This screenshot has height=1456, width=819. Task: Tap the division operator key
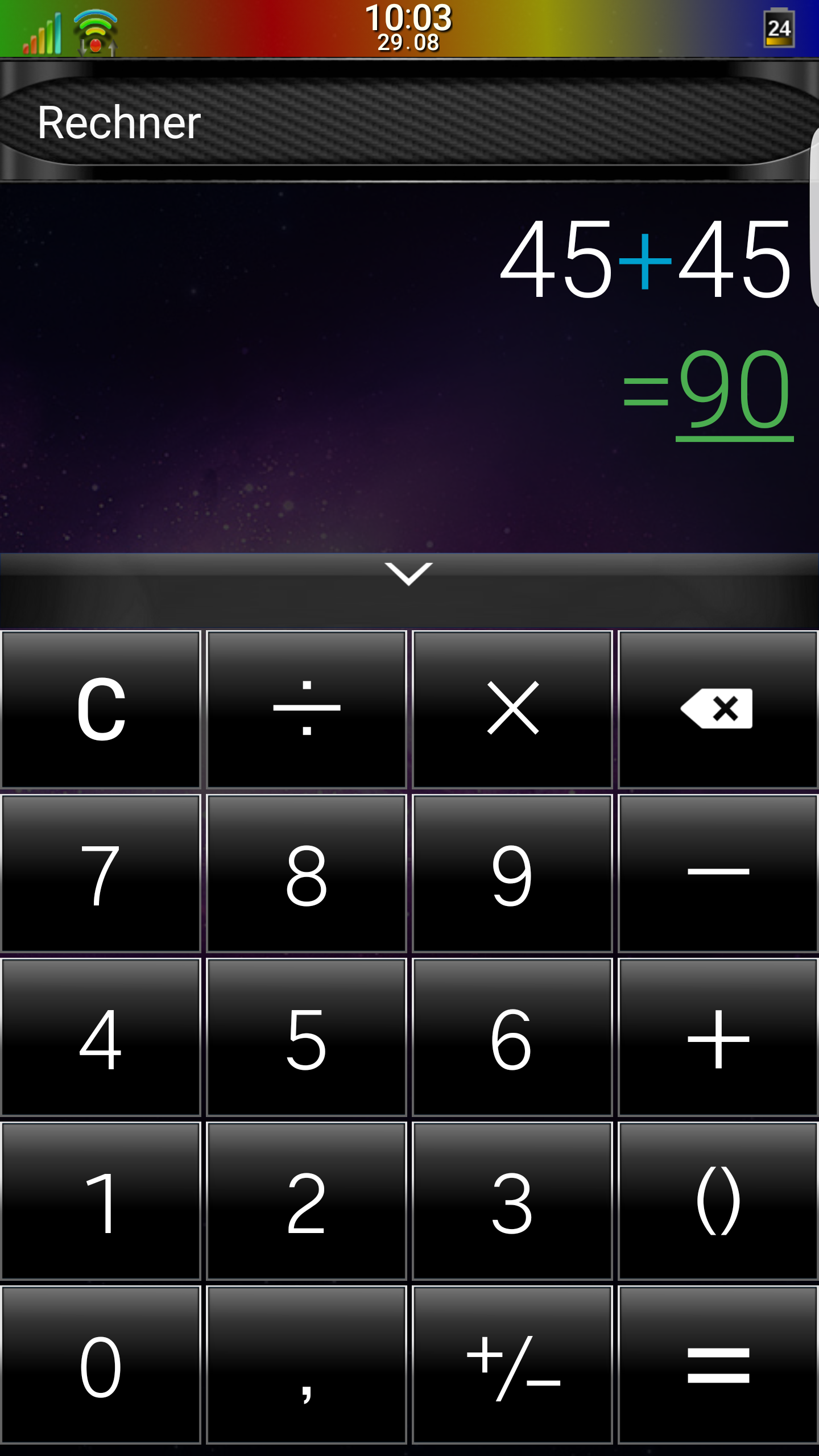pos(307,709)
